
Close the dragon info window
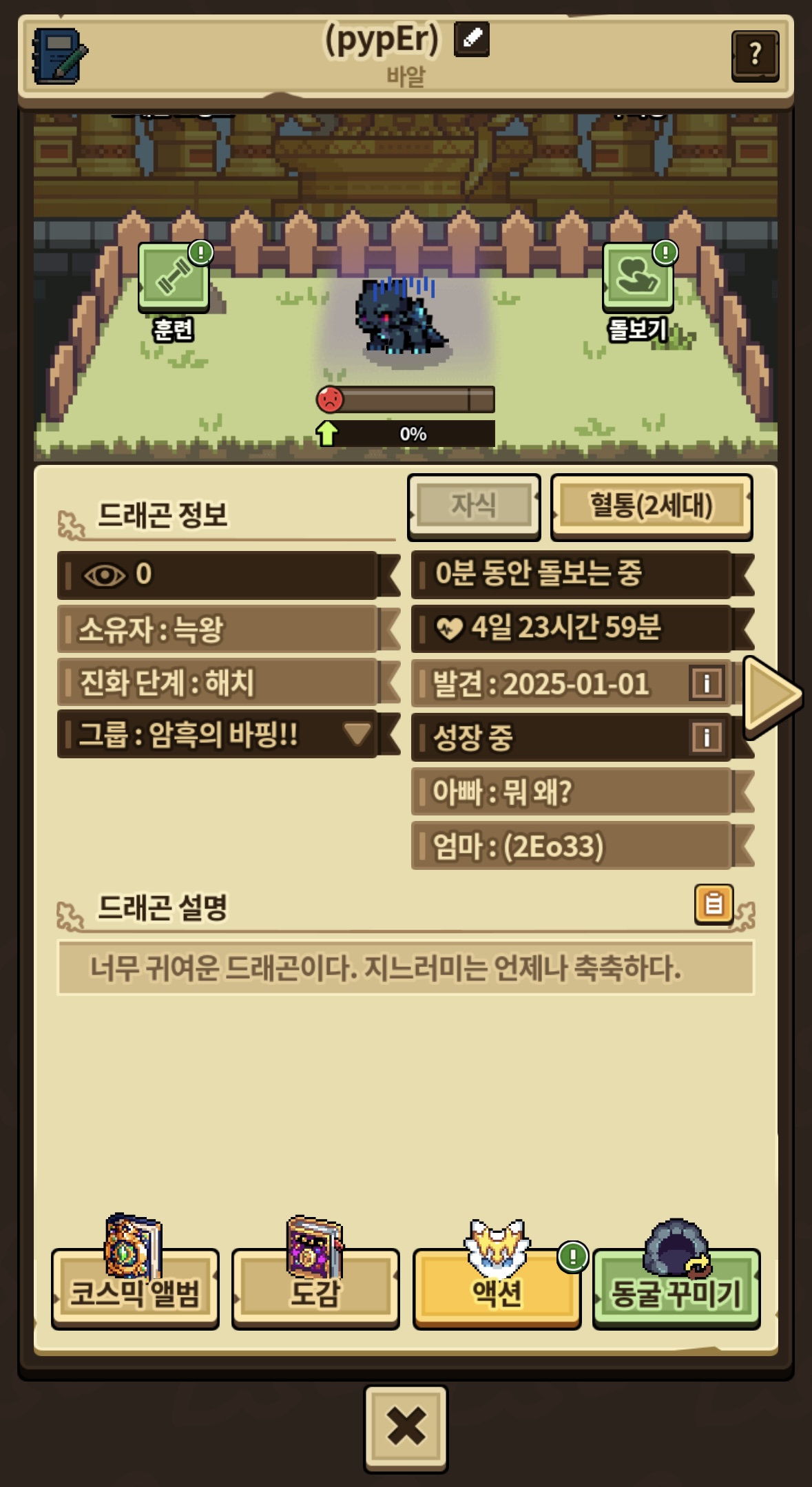coord(406,1428)
